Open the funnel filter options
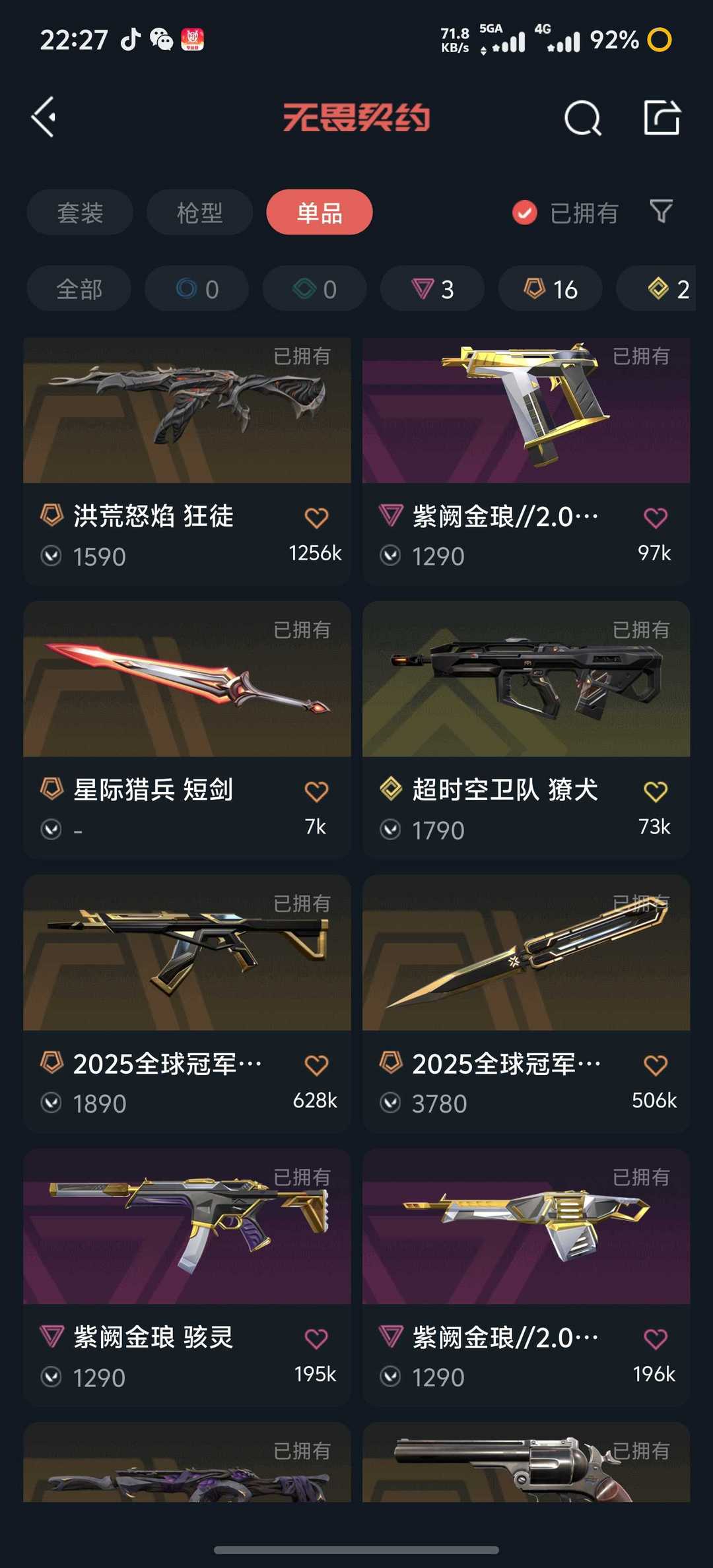 661,212
